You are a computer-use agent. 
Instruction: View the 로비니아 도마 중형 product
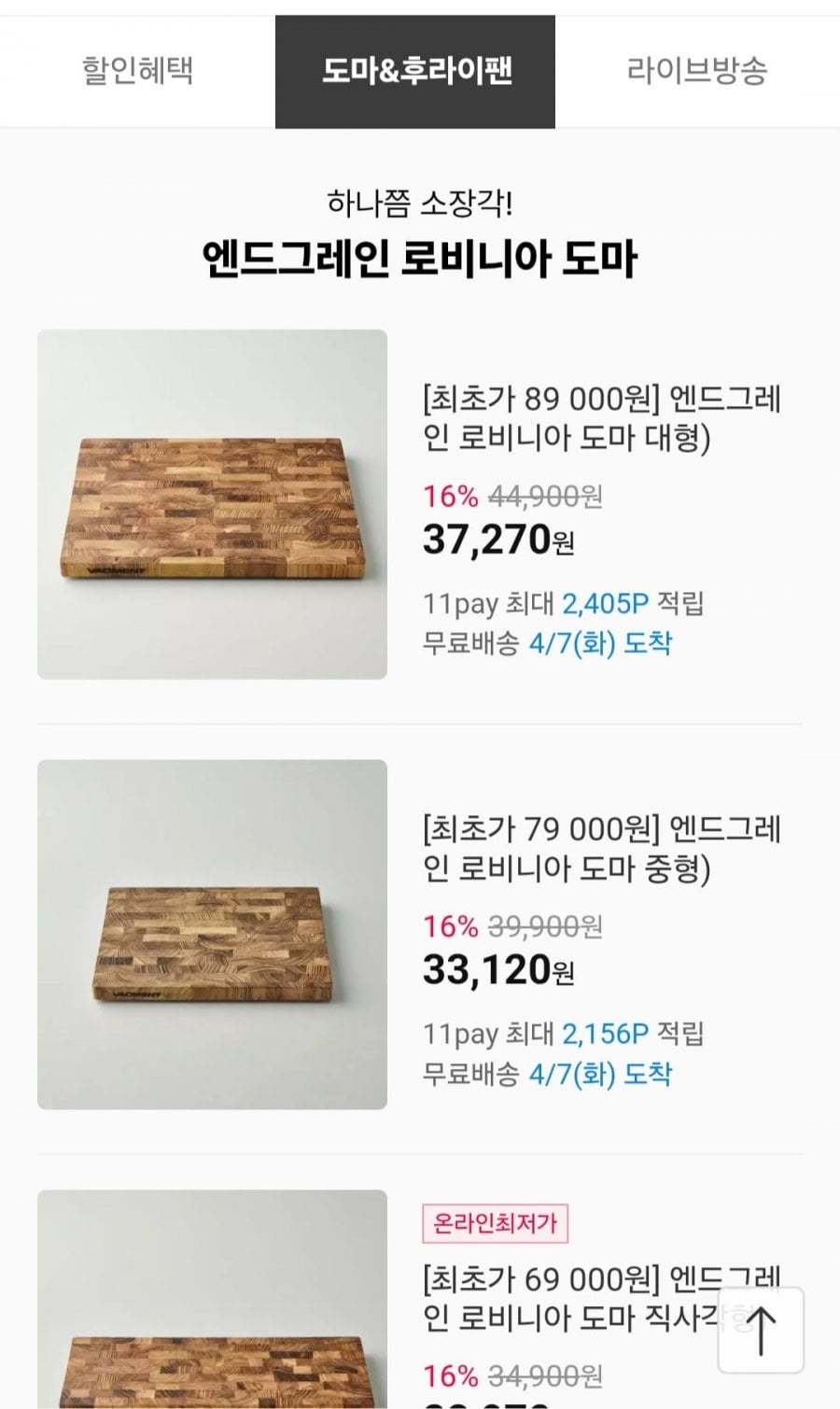point(601,848)
